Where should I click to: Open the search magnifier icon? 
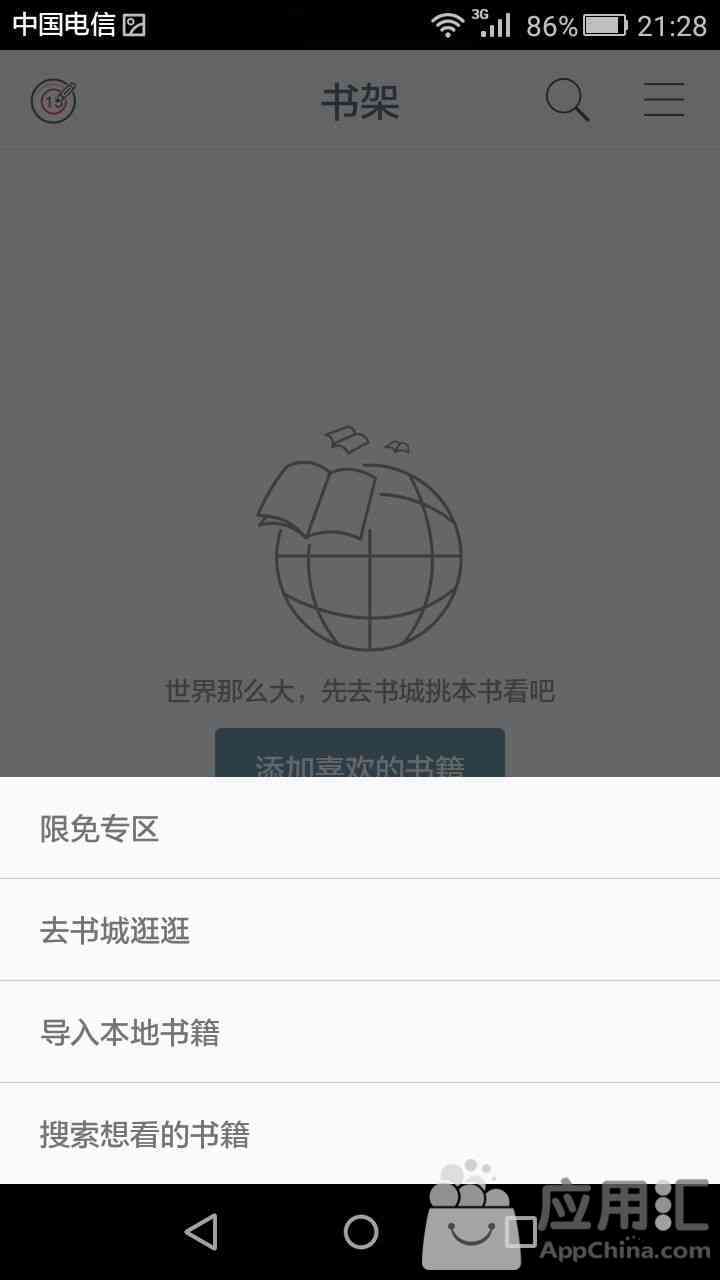click(567, 101)
